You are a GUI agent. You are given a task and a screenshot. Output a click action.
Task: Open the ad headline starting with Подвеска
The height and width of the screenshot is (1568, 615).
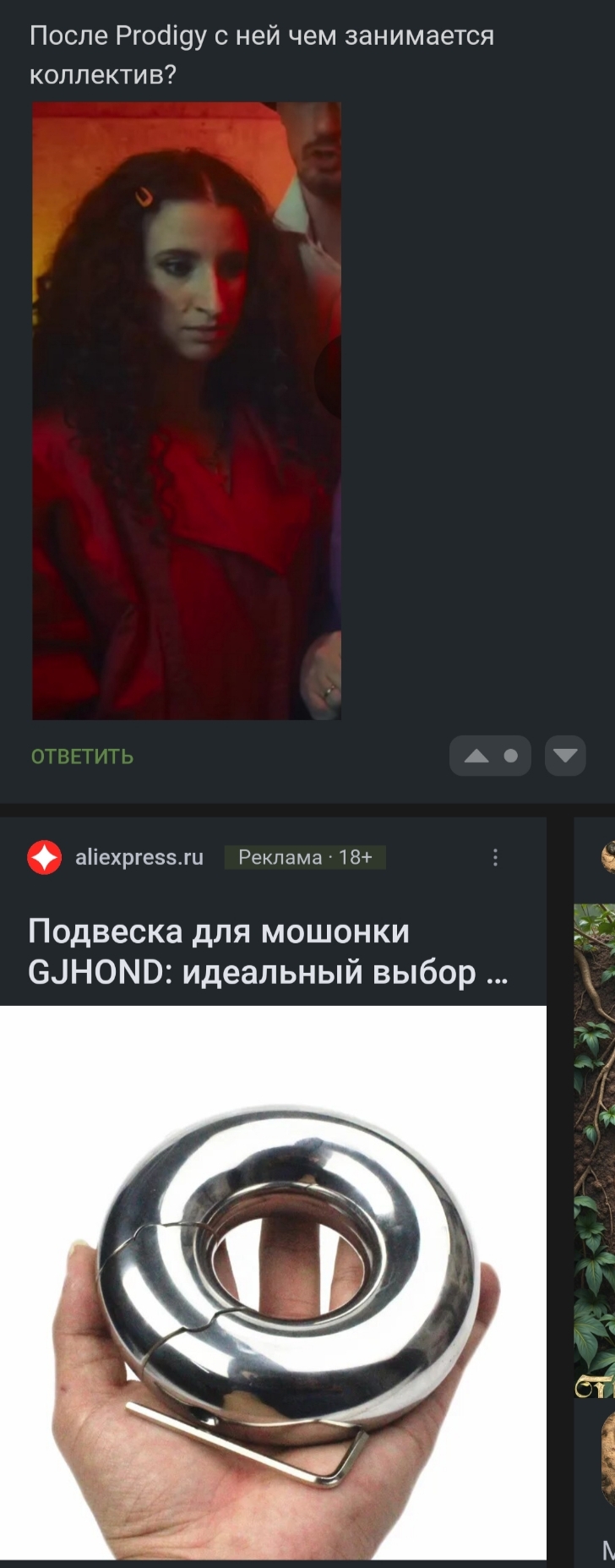[x=268, y=952]
